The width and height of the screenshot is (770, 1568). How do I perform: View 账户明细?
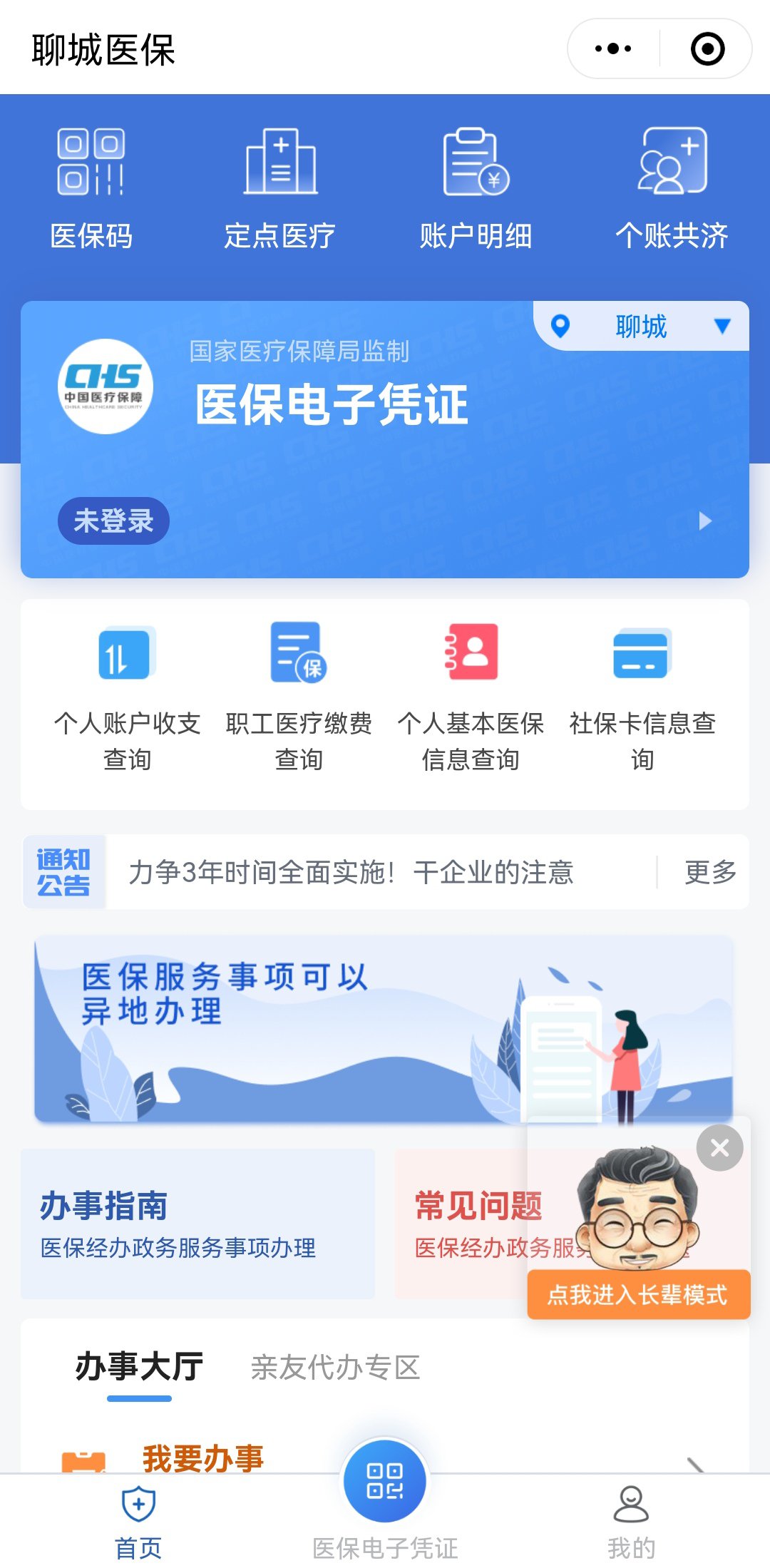[476, 188]
